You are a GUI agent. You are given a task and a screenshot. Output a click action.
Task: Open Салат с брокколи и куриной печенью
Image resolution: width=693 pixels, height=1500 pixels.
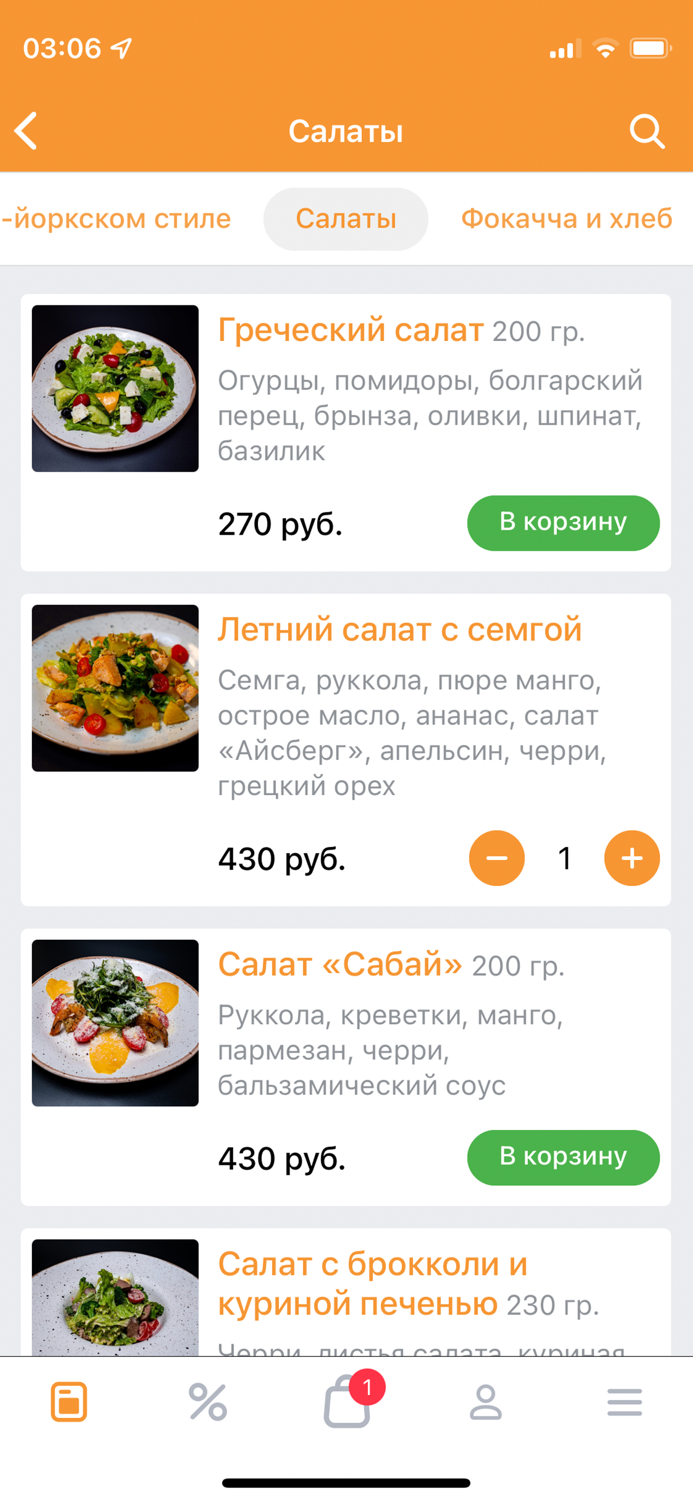tap(372, 1284)
